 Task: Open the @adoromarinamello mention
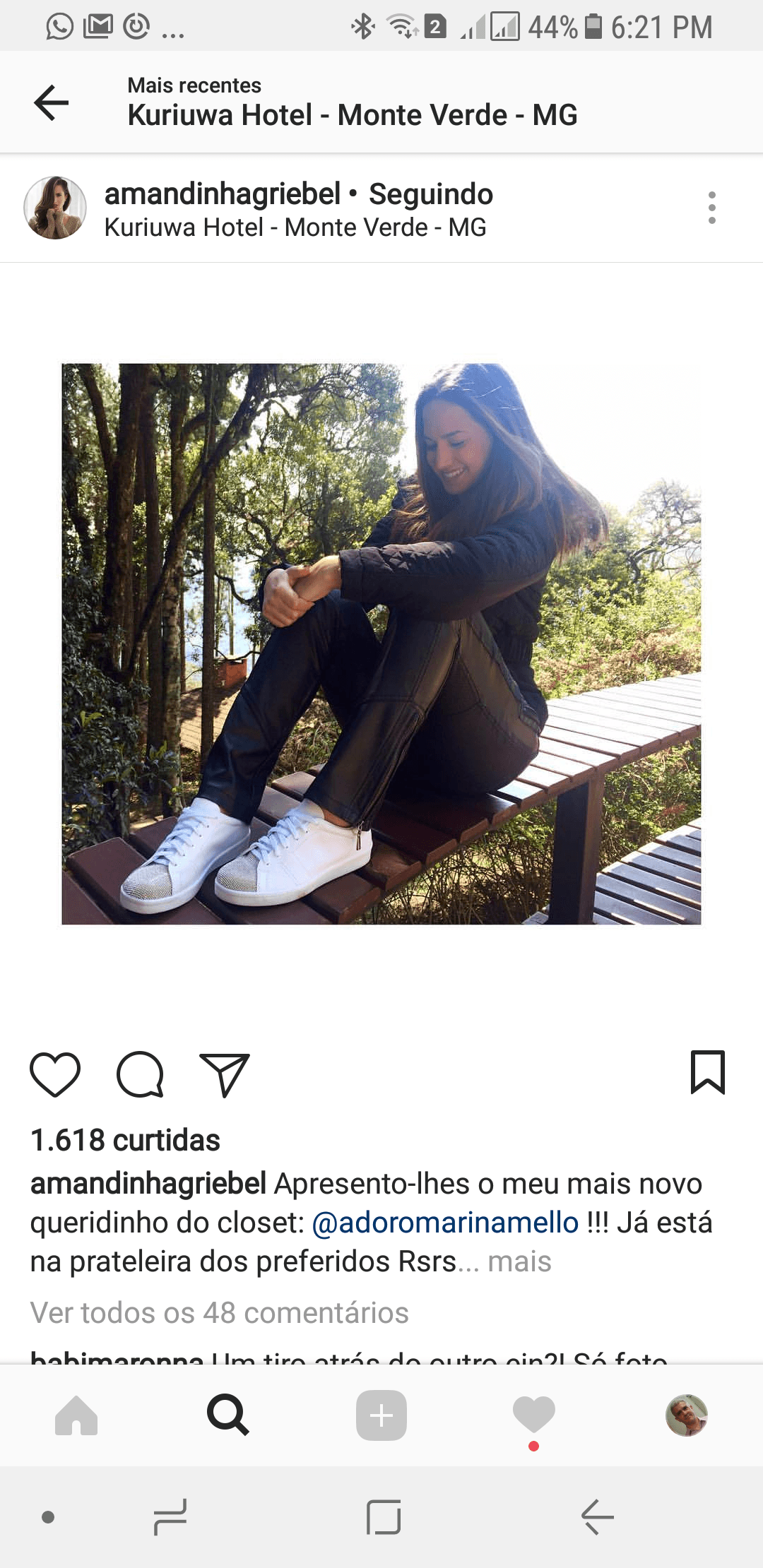pyautogui.click(x=445, y=1222)
